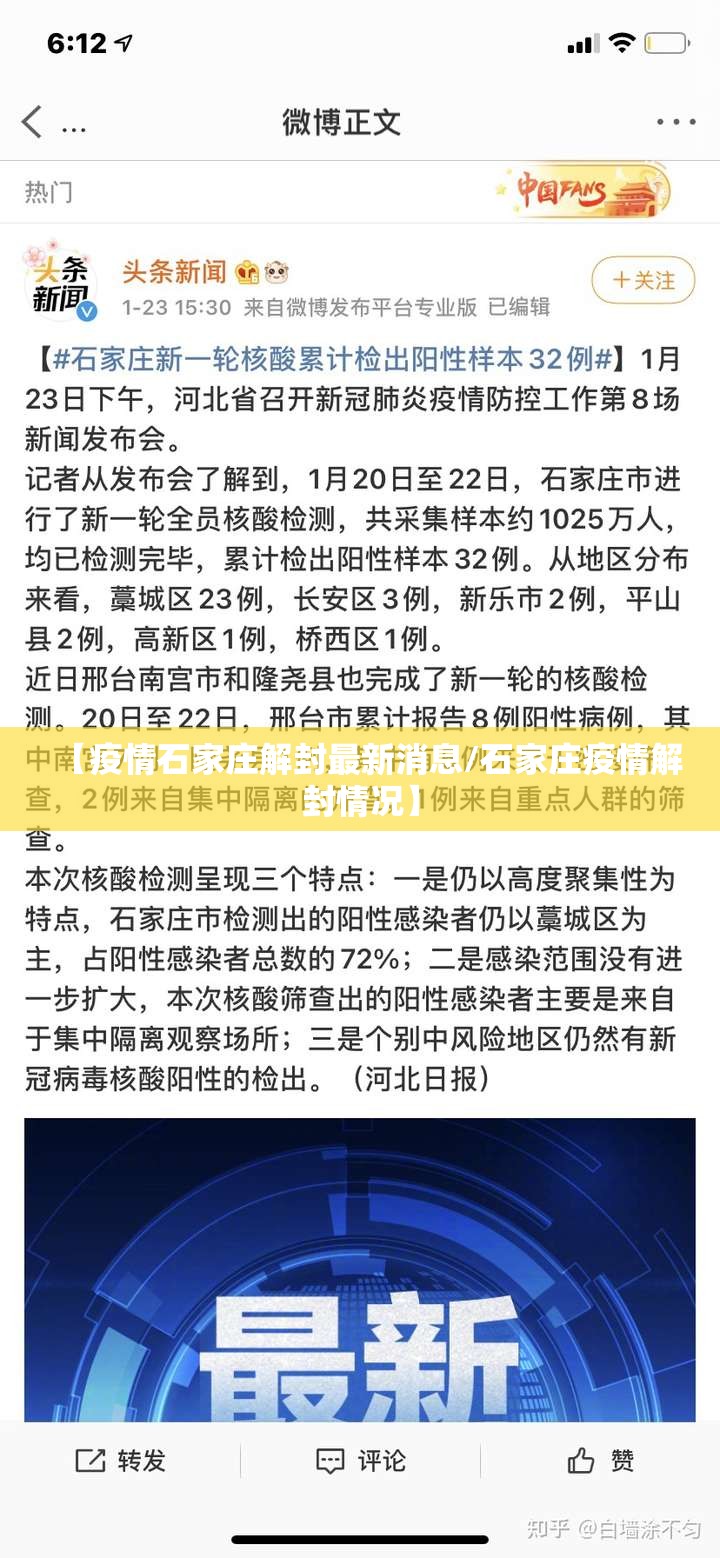Open the three-dot overflow menu
The height and width of the screenshot is (1558, 720).
tap(676, 122)
